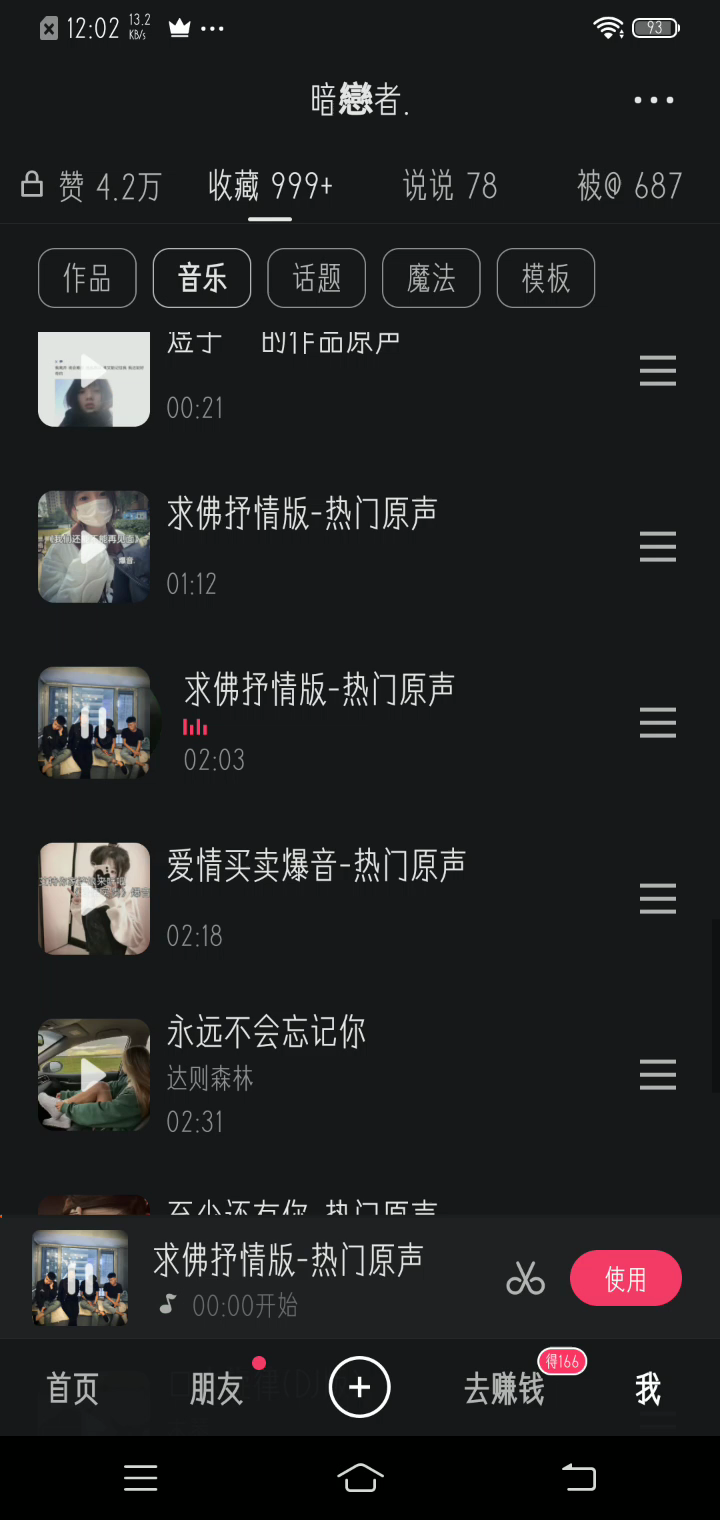
Task: Play 爱情买卖爆音-热门原声
Action: click(x=94, y=899)
